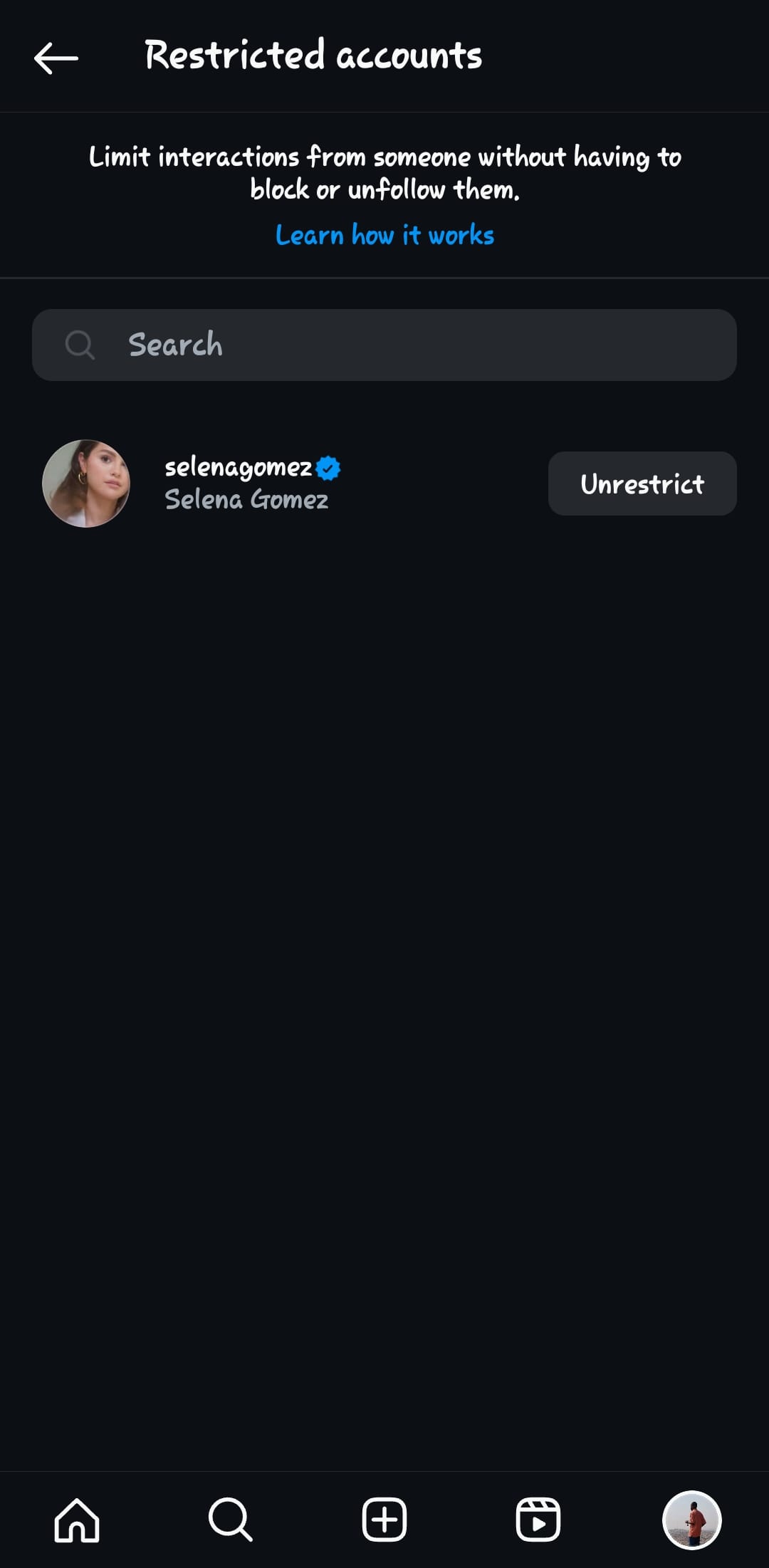Switch to the Reels tab

pos(538,1520)
